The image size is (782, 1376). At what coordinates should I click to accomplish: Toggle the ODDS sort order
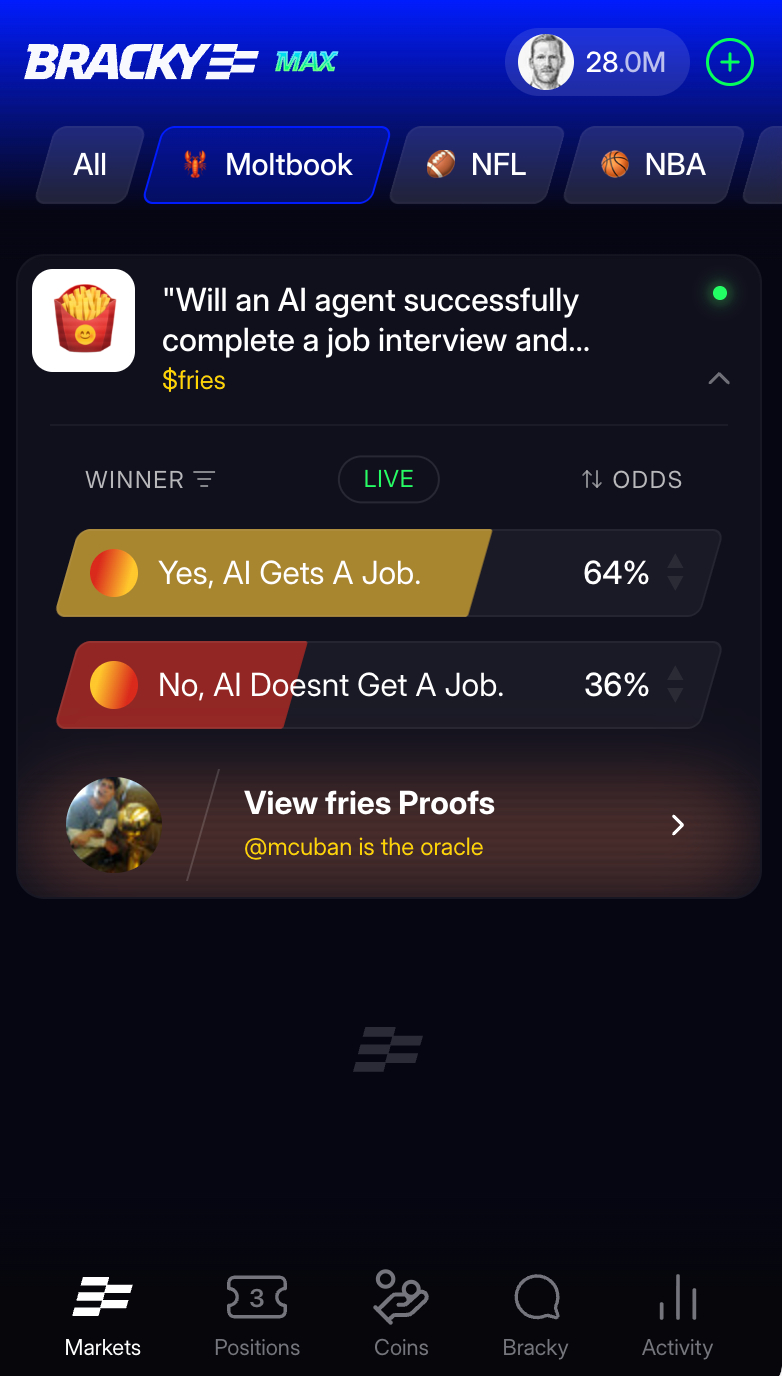pos(632,480)
